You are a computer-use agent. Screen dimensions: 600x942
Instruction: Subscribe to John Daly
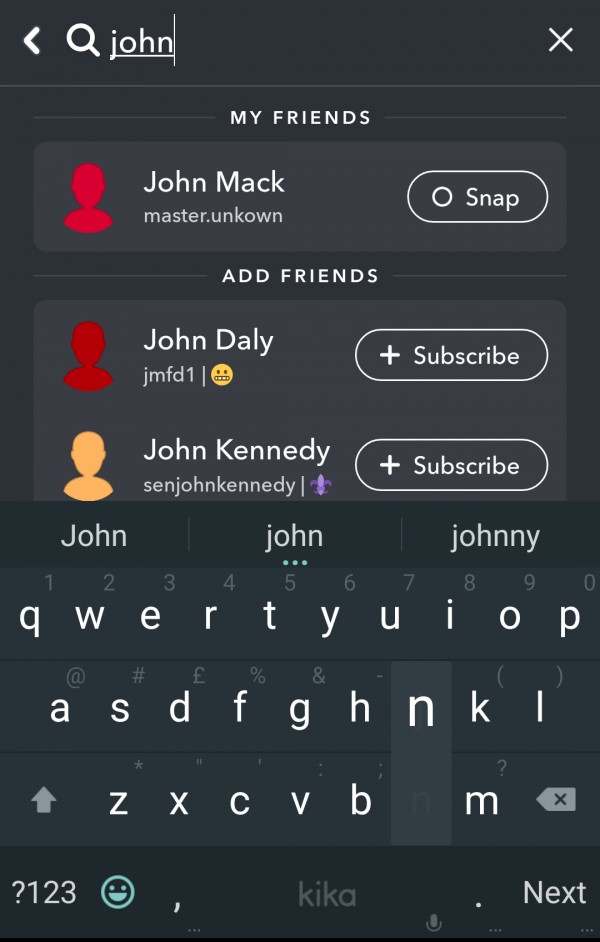(x=451, y=355)
